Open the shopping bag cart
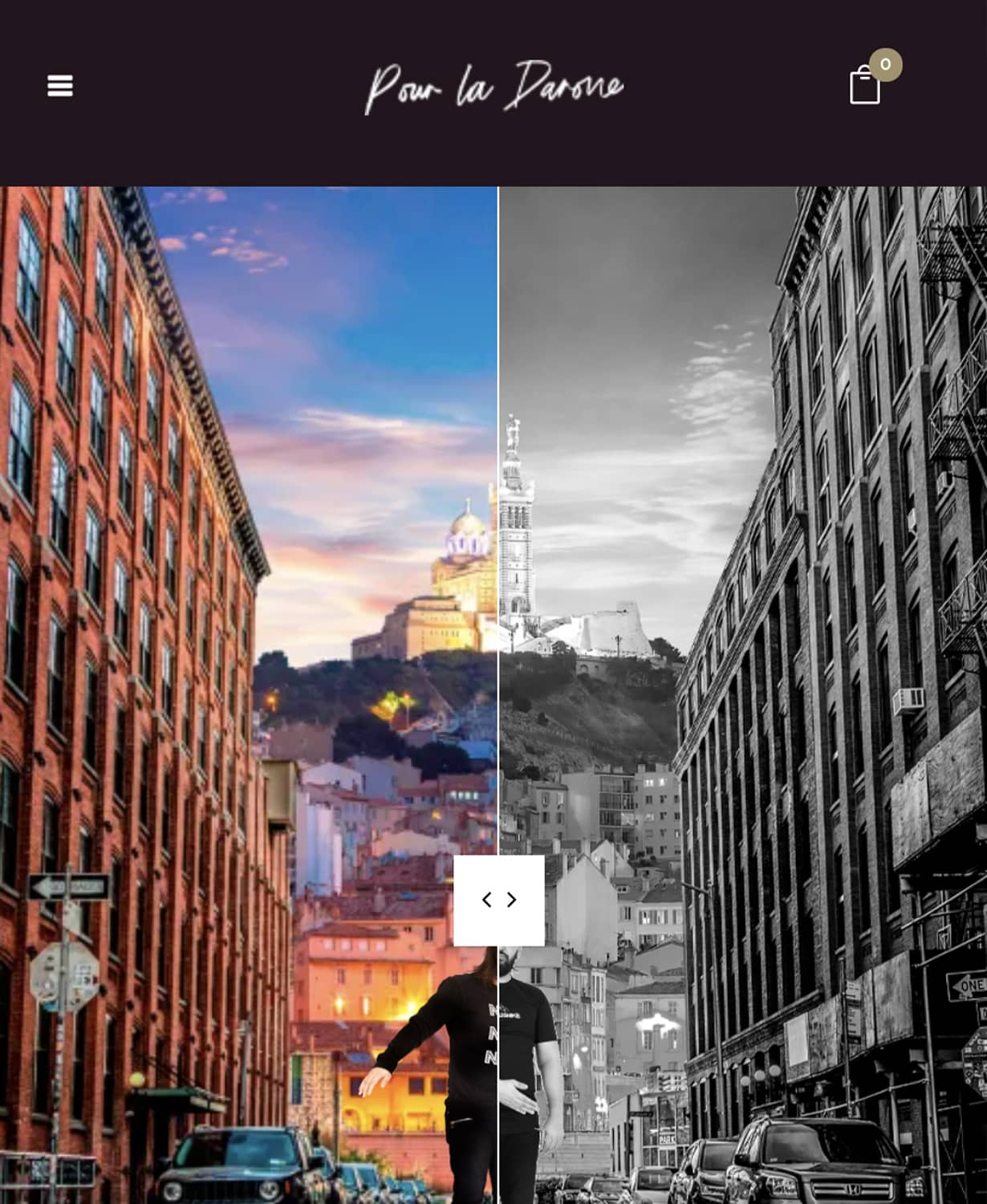Viewport: 987px width, 1204px height. coord(865,84)
